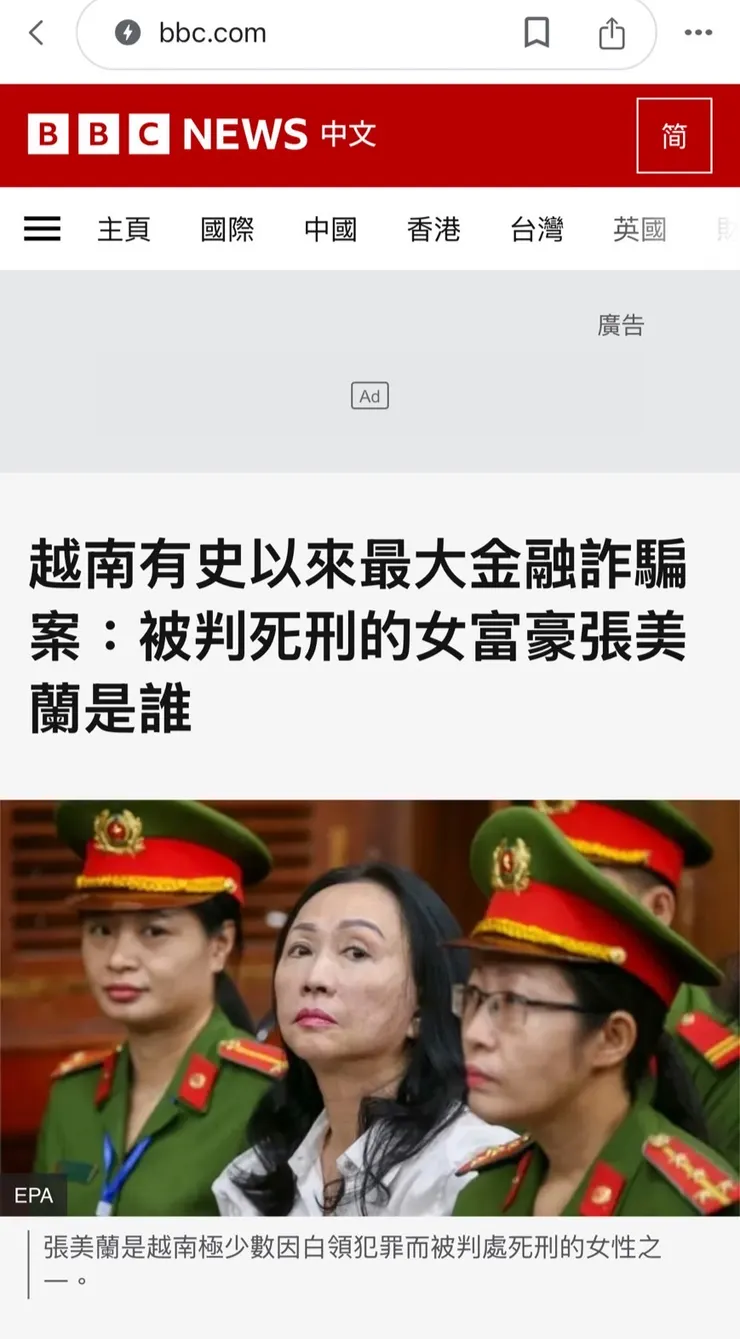Open the 香港 news section
This screenshot has width=740, height=1339.
434,230
